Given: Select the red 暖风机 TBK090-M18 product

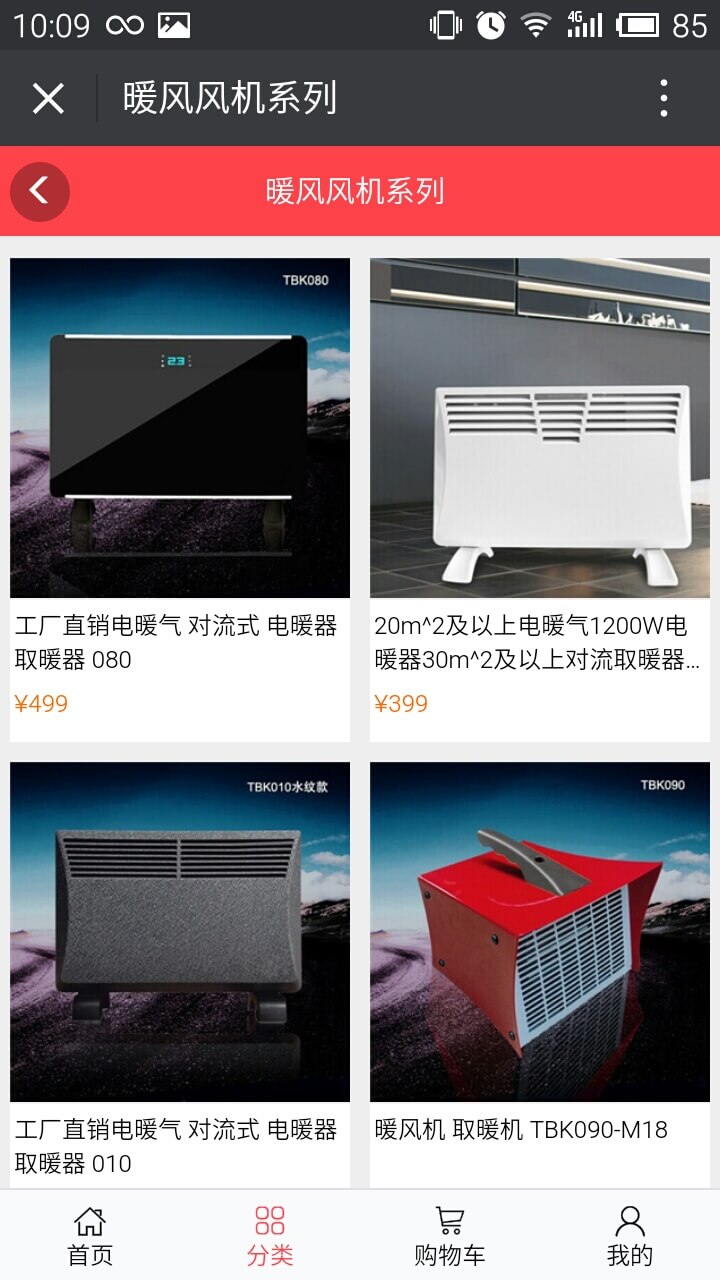Looking at the screenshot, I should pyautogui.click(x=540, y=932).
